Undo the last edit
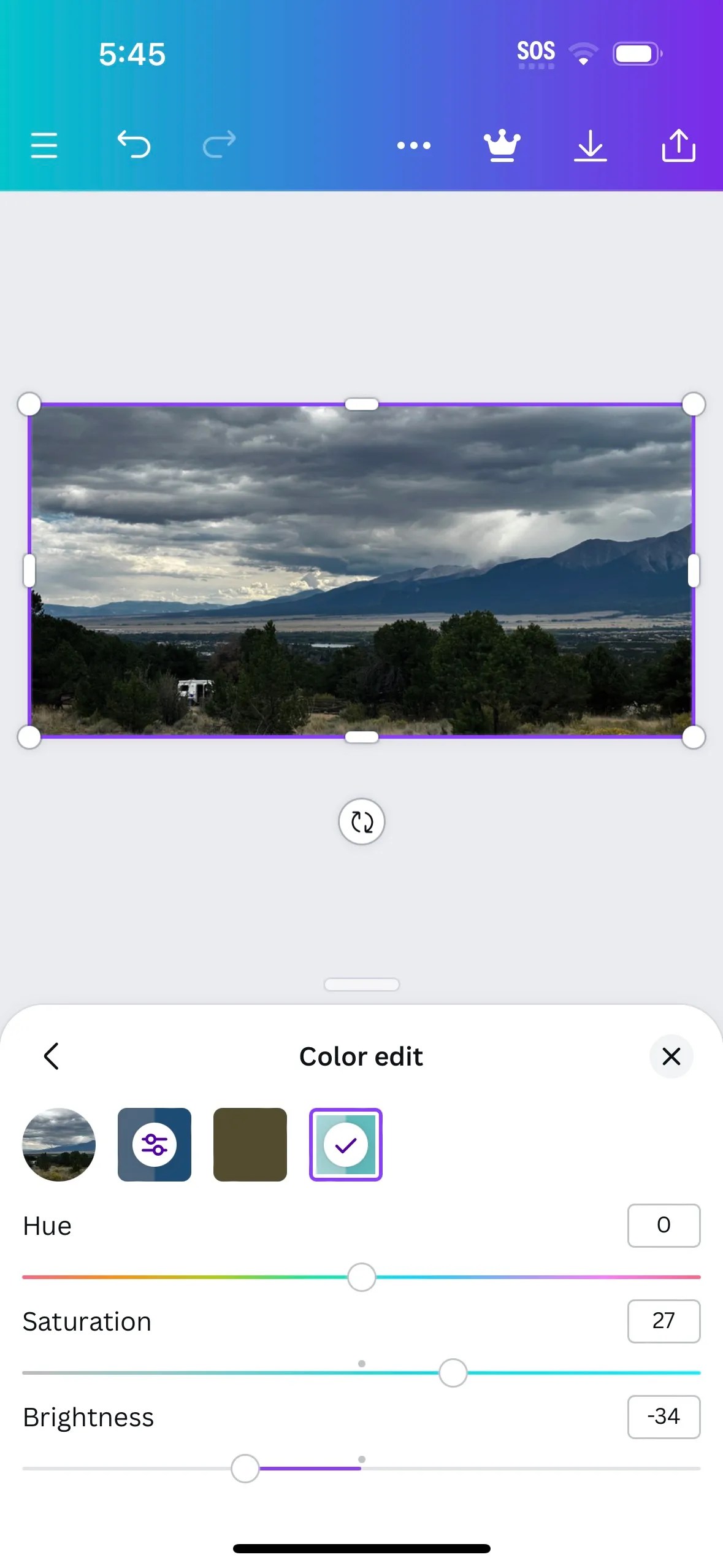 [134, 145]
